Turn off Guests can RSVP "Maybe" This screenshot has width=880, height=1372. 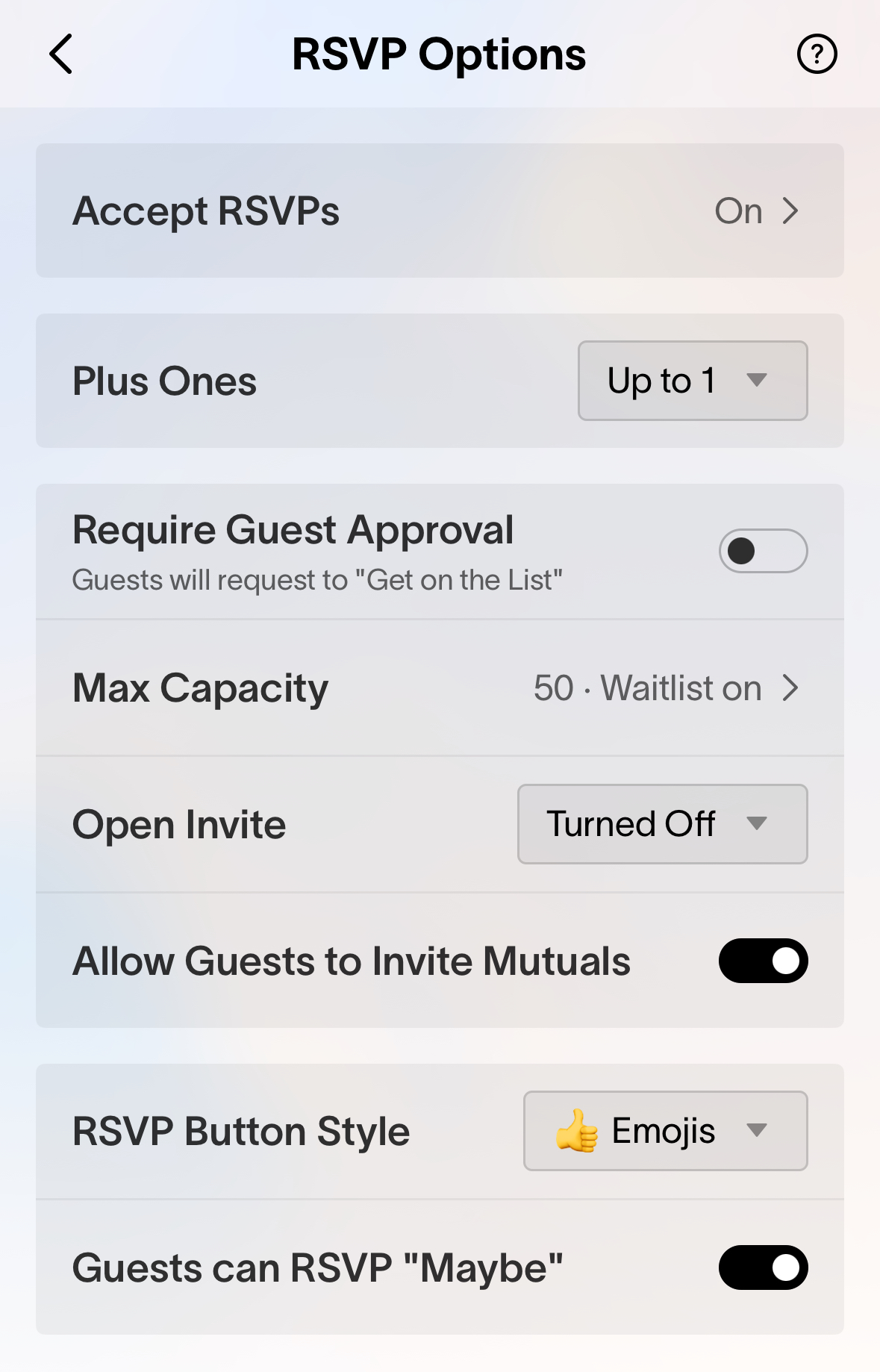(x=761, y=1267)
